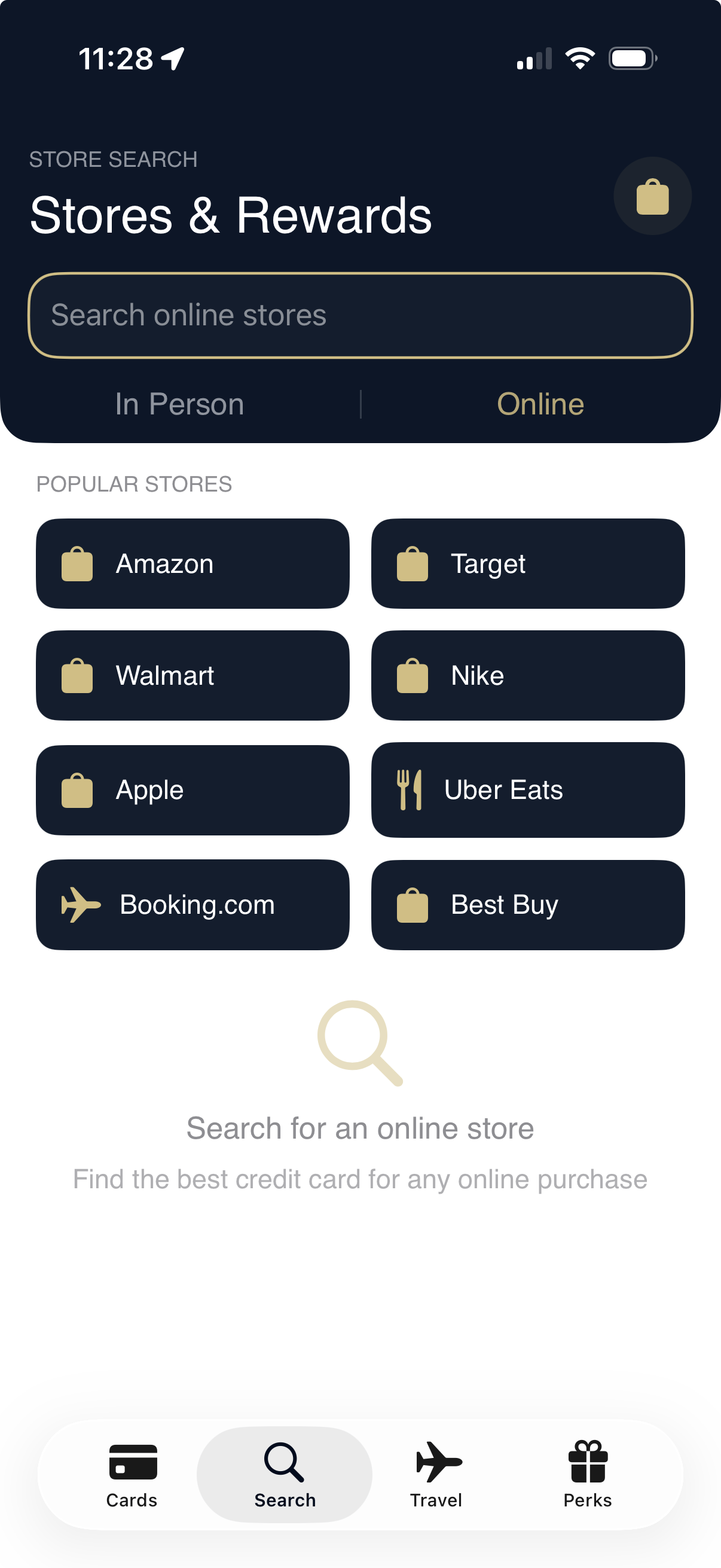Switch to the Travel tab
This screenshot has height=1568, width=721.
coord(436,1474)
